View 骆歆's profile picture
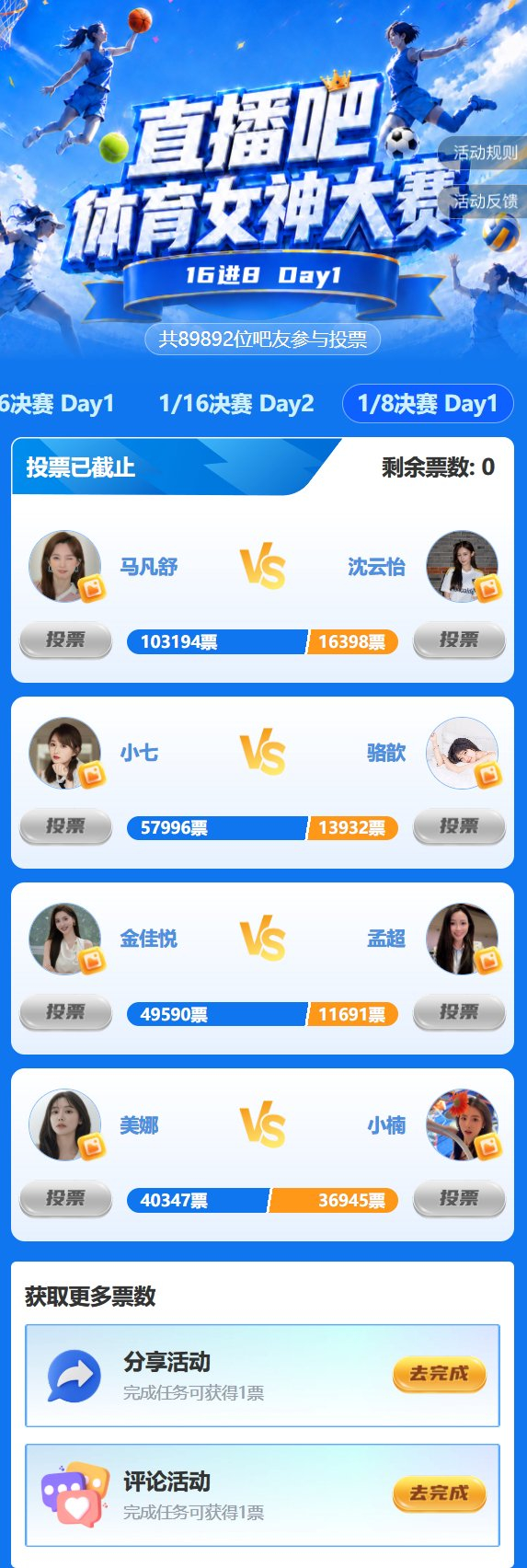The height and width of the screenshot is (1568, 527). tap(463, 754)
